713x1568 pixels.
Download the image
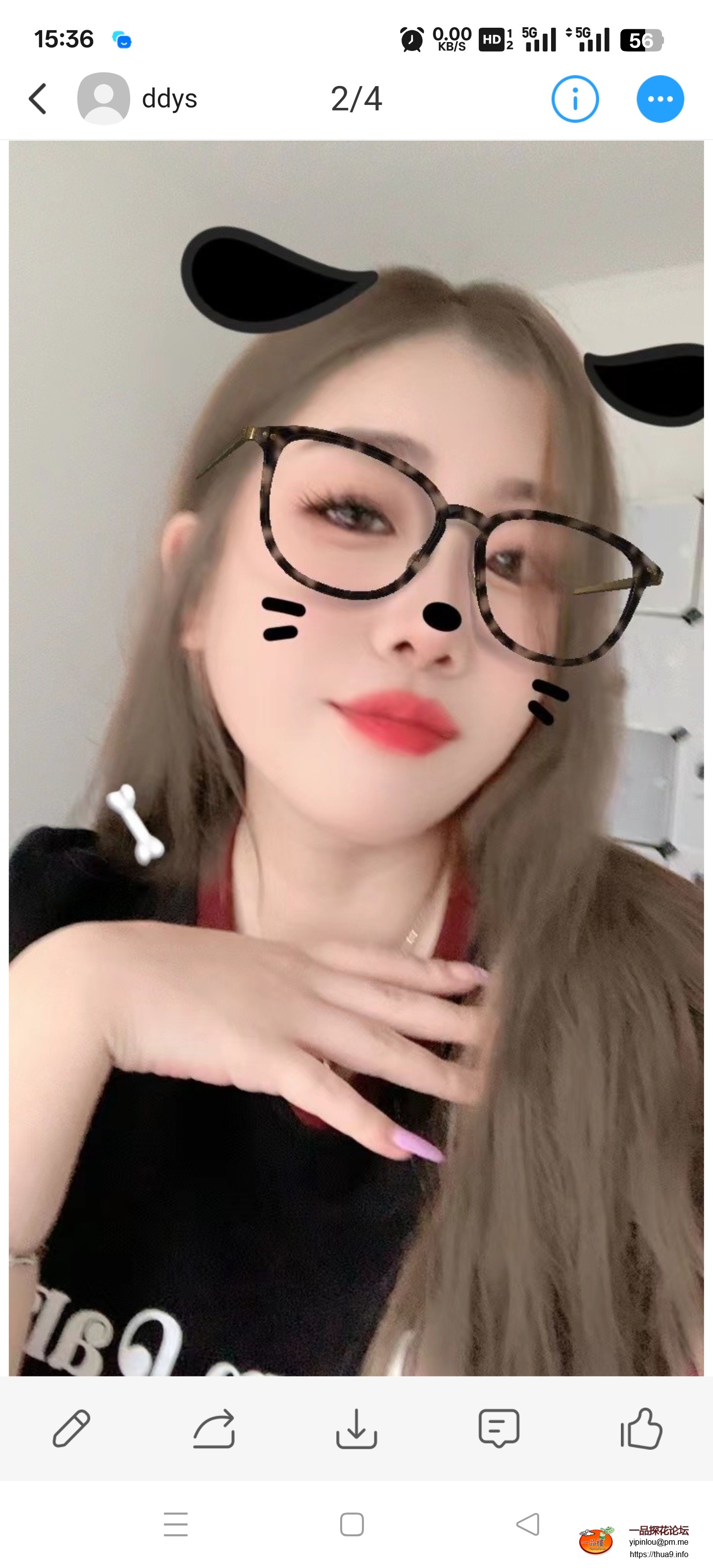[356, 1428]
